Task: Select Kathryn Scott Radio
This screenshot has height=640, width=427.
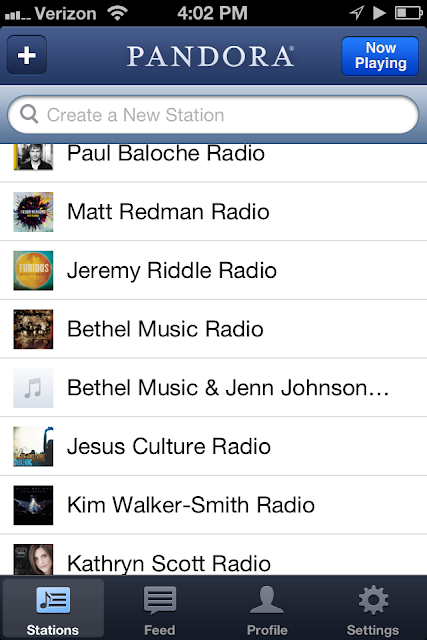Action: pos(214,555)
